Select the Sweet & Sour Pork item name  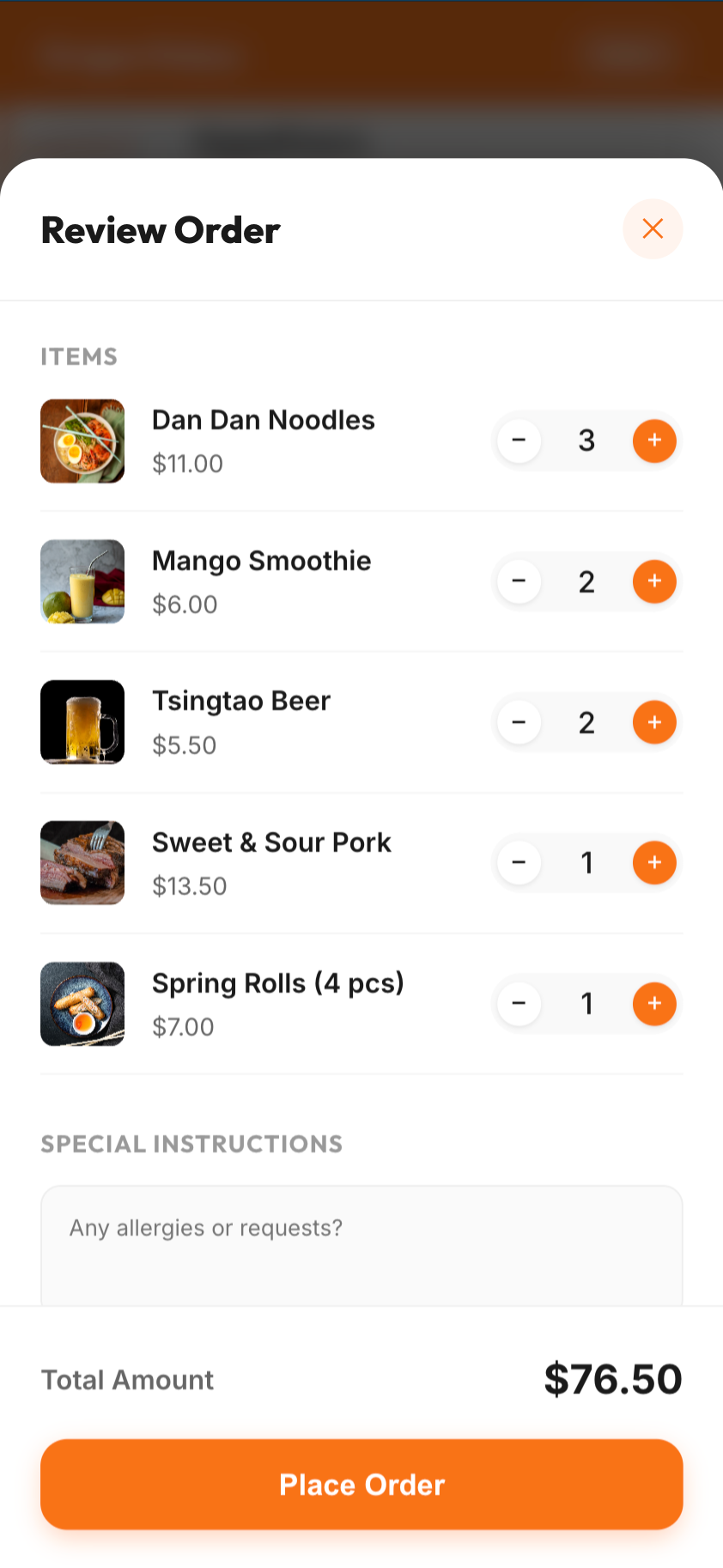[x=271, y=842]
